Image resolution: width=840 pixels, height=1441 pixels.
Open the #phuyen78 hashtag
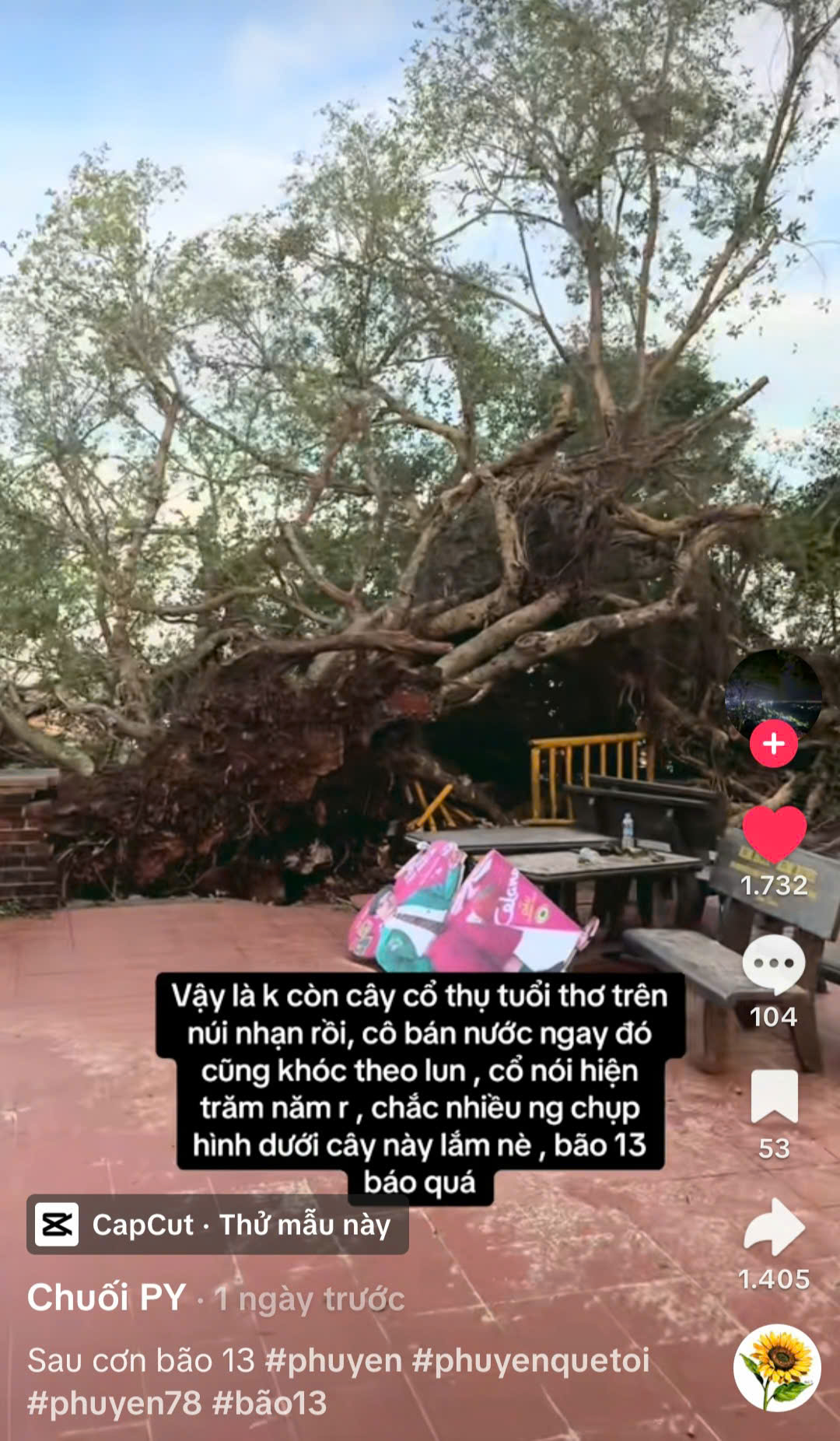(114, 1403)
